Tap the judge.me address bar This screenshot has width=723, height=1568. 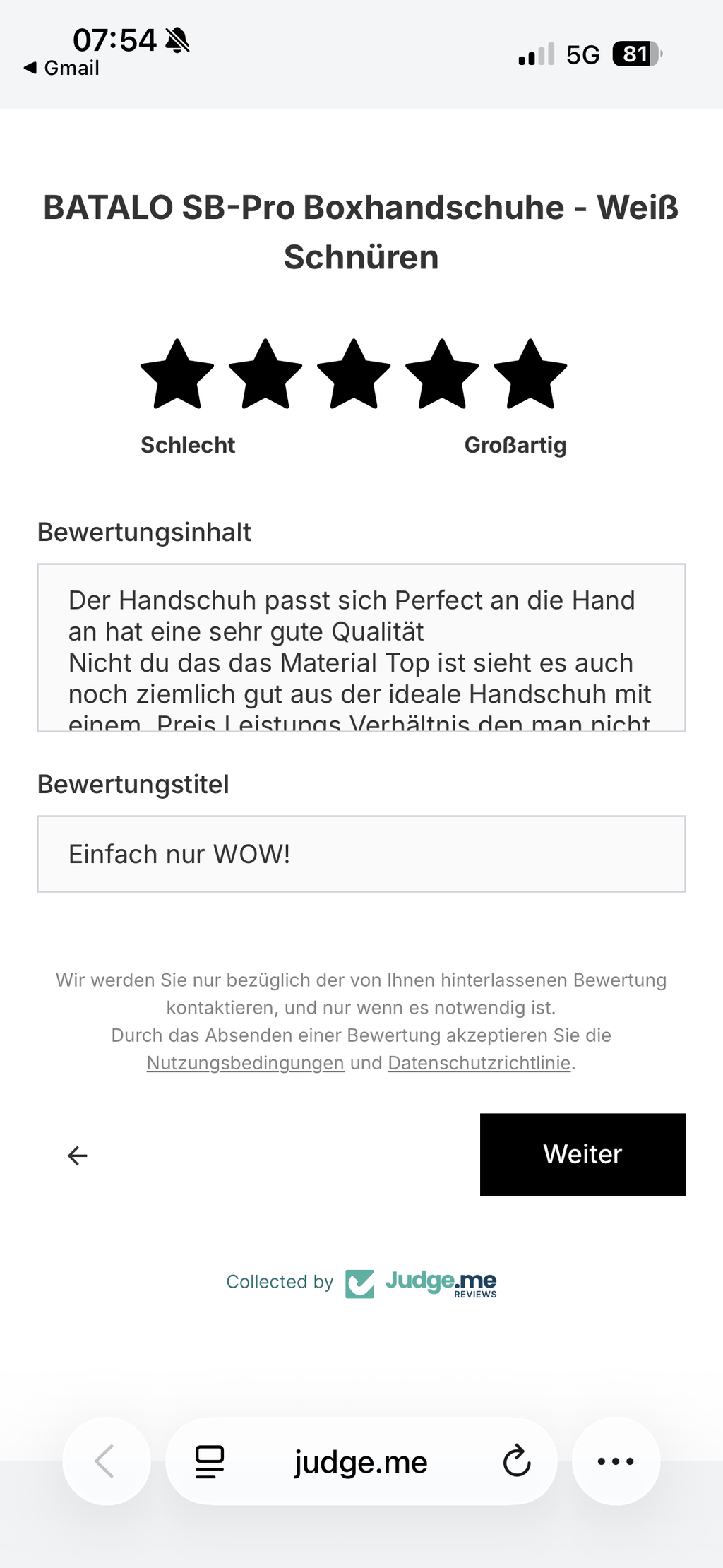(361, 1461)
